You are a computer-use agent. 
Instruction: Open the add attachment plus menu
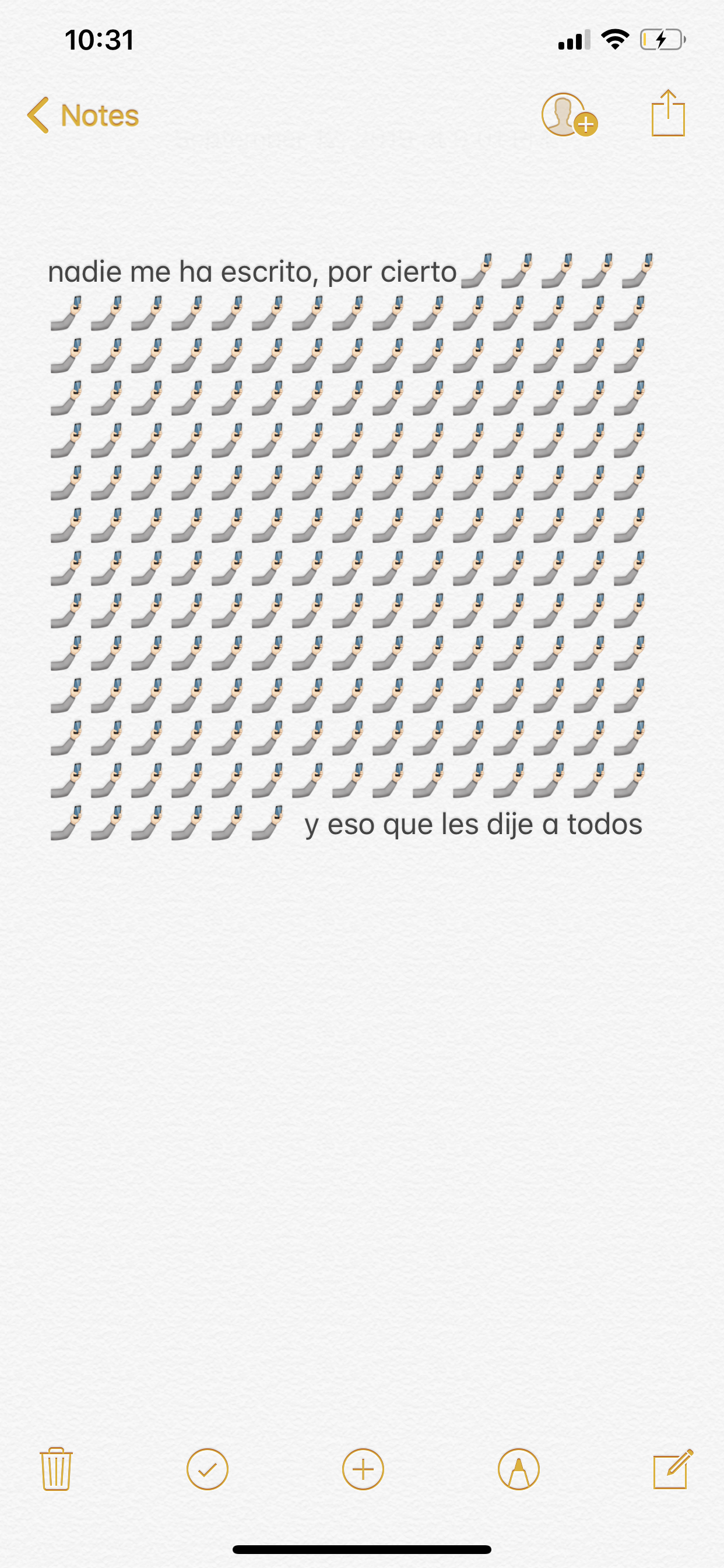pos(363,1469)
